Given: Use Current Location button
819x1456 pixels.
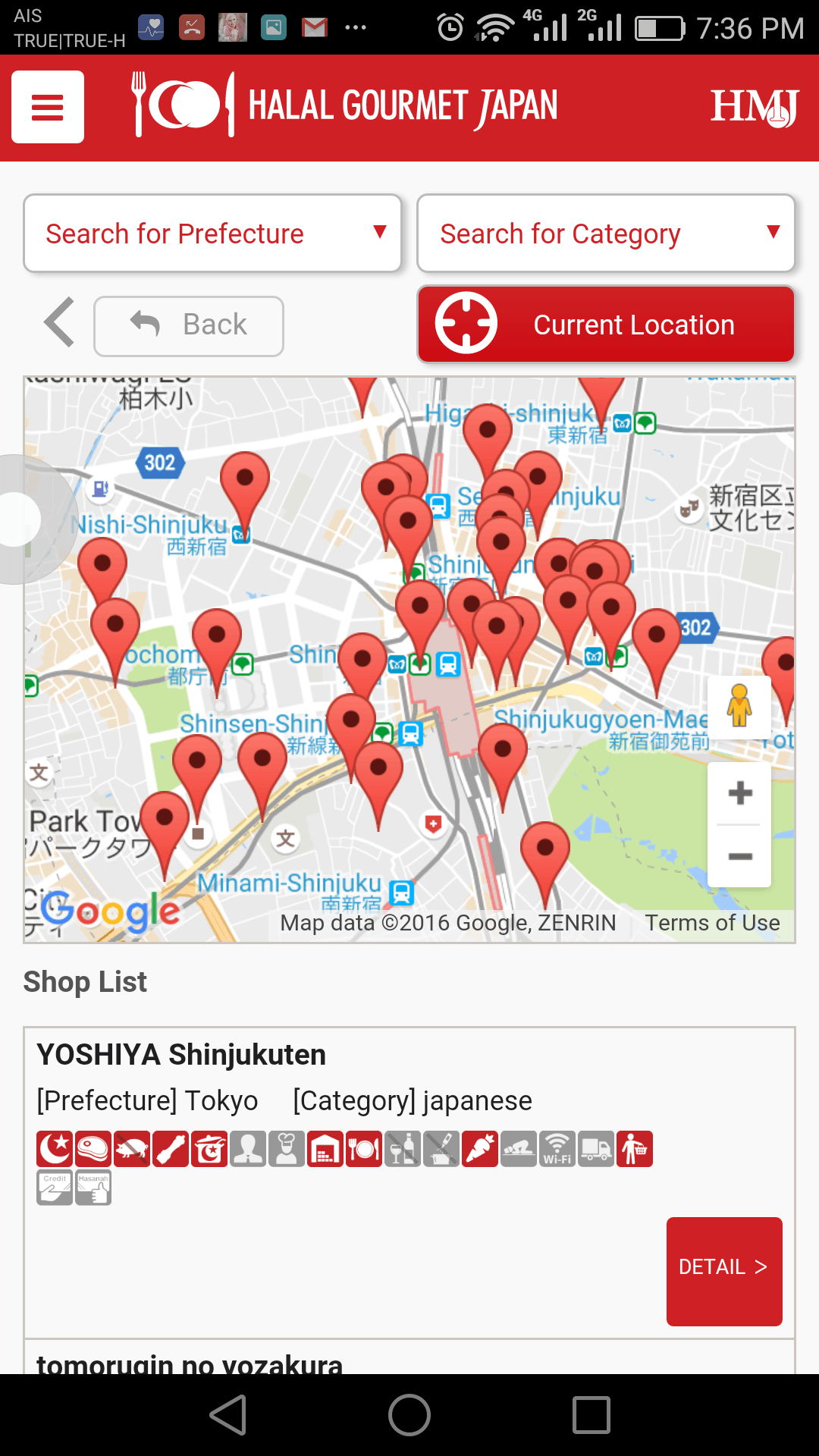Looking at the screenshot, I should pyautogui.click(x=605, y=325).
